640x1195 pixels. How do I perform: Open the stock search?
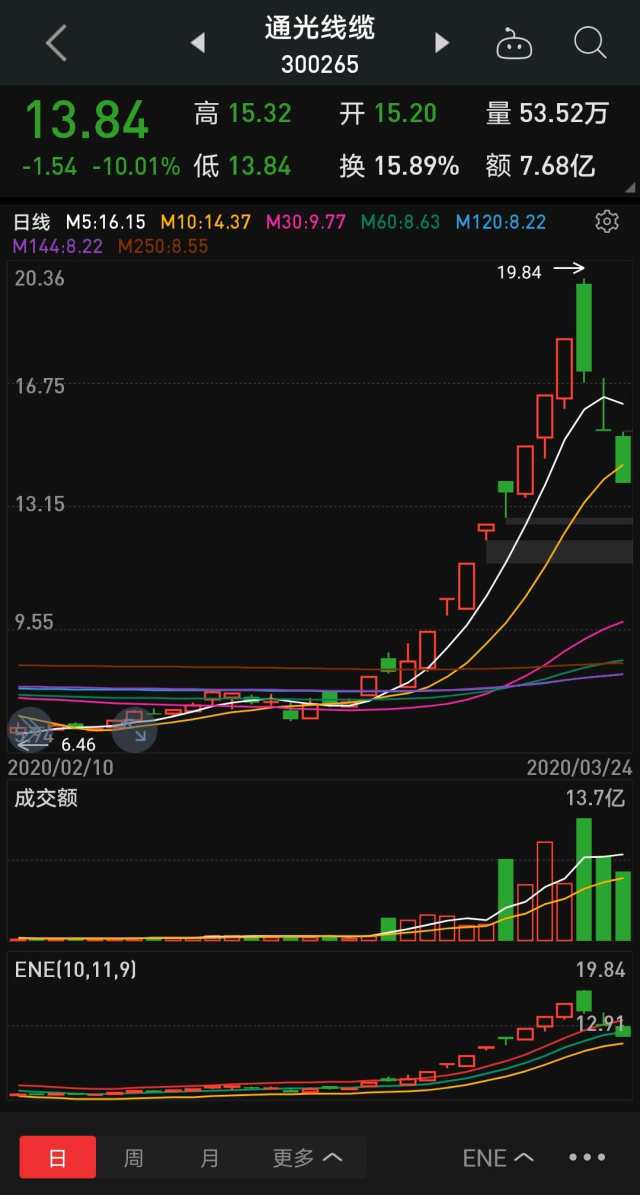tap(590, 43)
